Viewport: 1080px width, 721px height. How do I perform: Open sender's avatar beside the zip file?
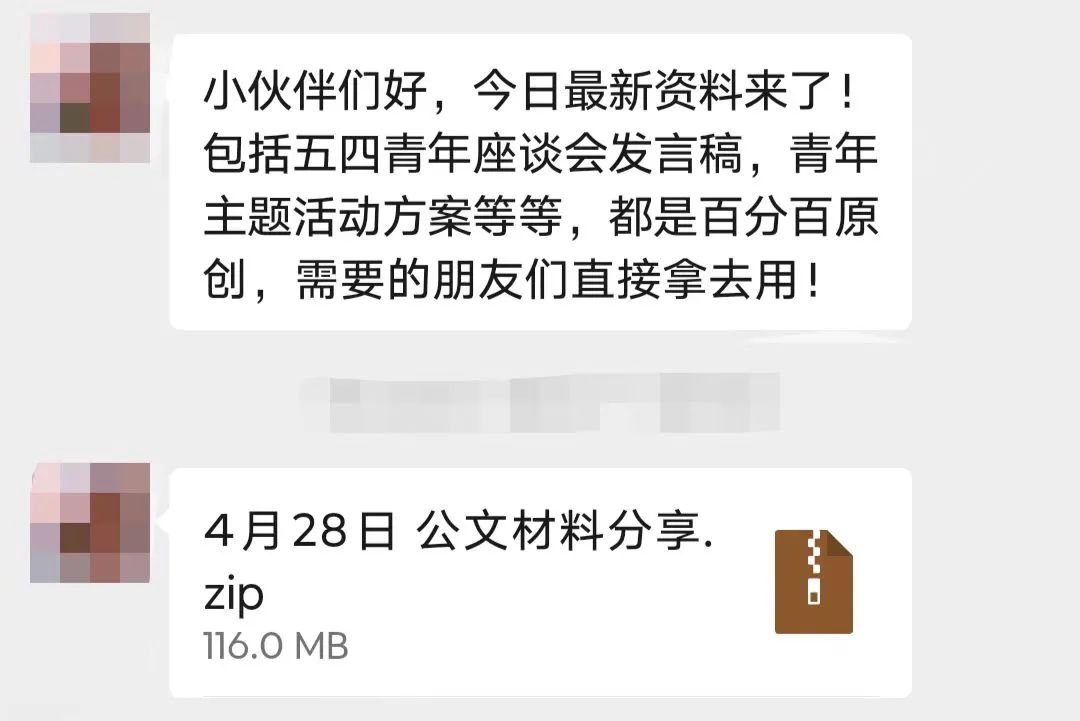[x=90, y=522]
